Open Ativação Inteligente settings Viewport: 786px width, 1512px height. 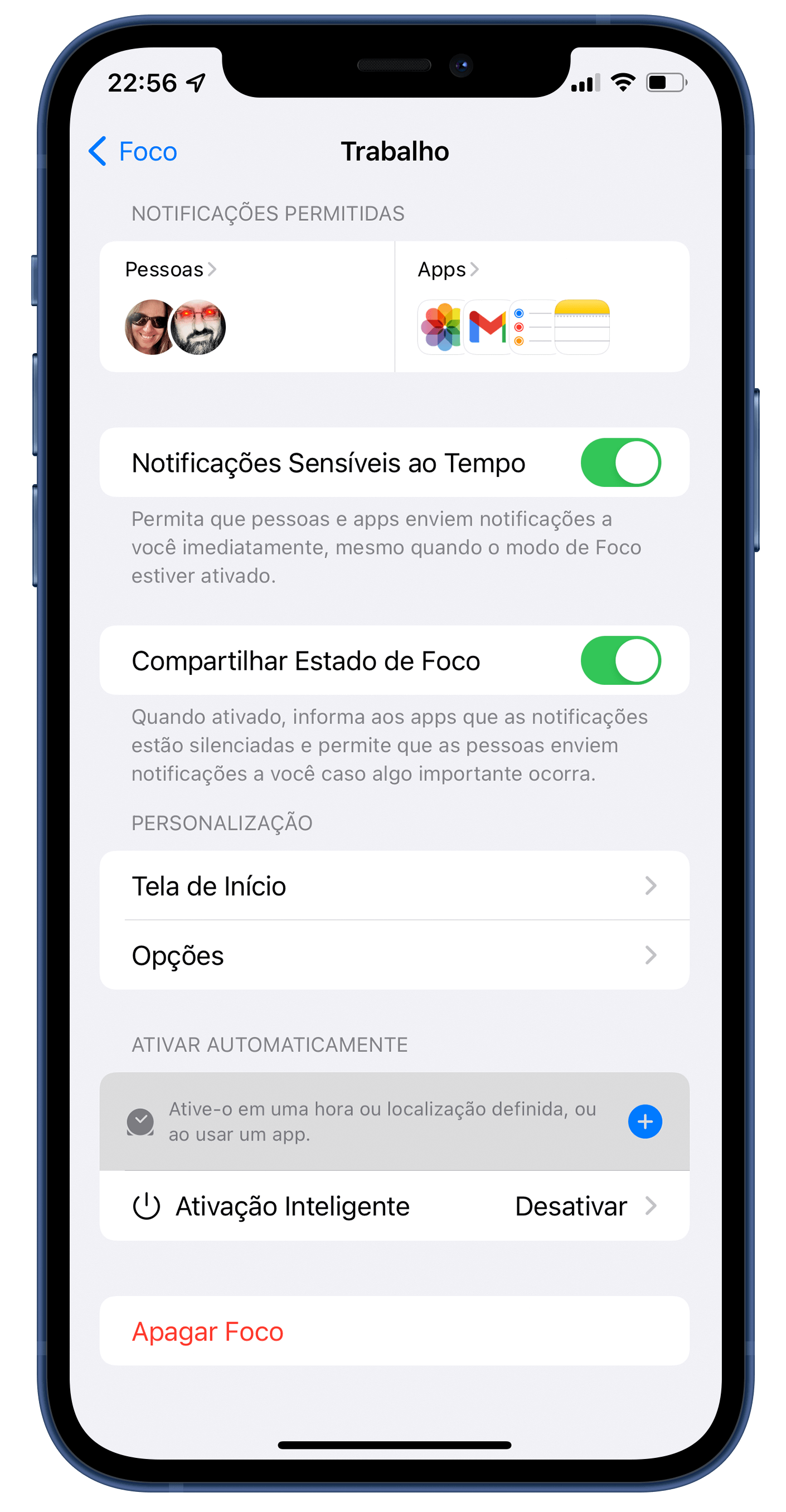click(394, 1207)
